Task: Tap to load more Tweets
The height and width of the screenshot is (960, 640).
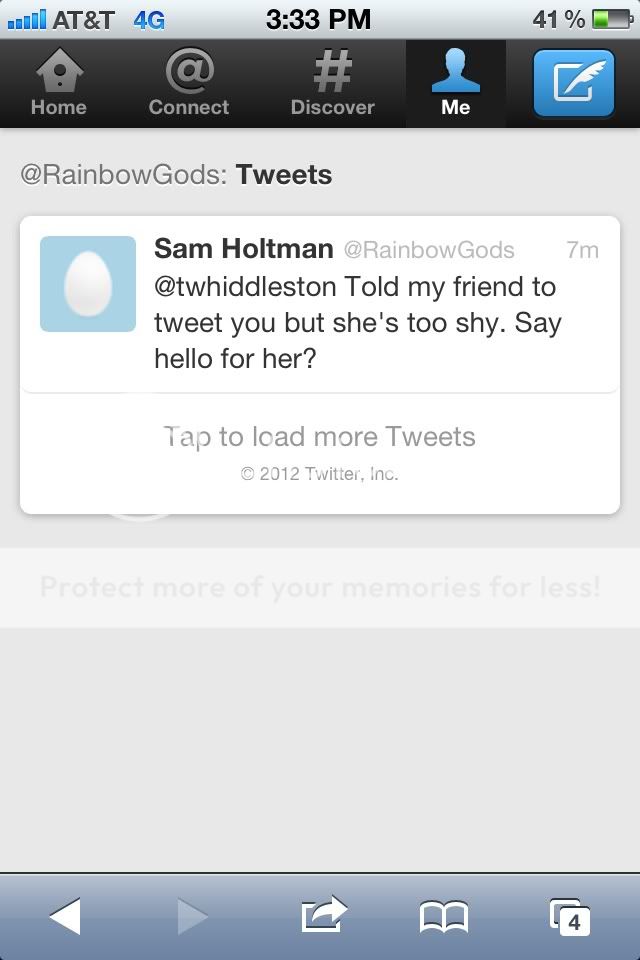Action: (x=319, y=437)
